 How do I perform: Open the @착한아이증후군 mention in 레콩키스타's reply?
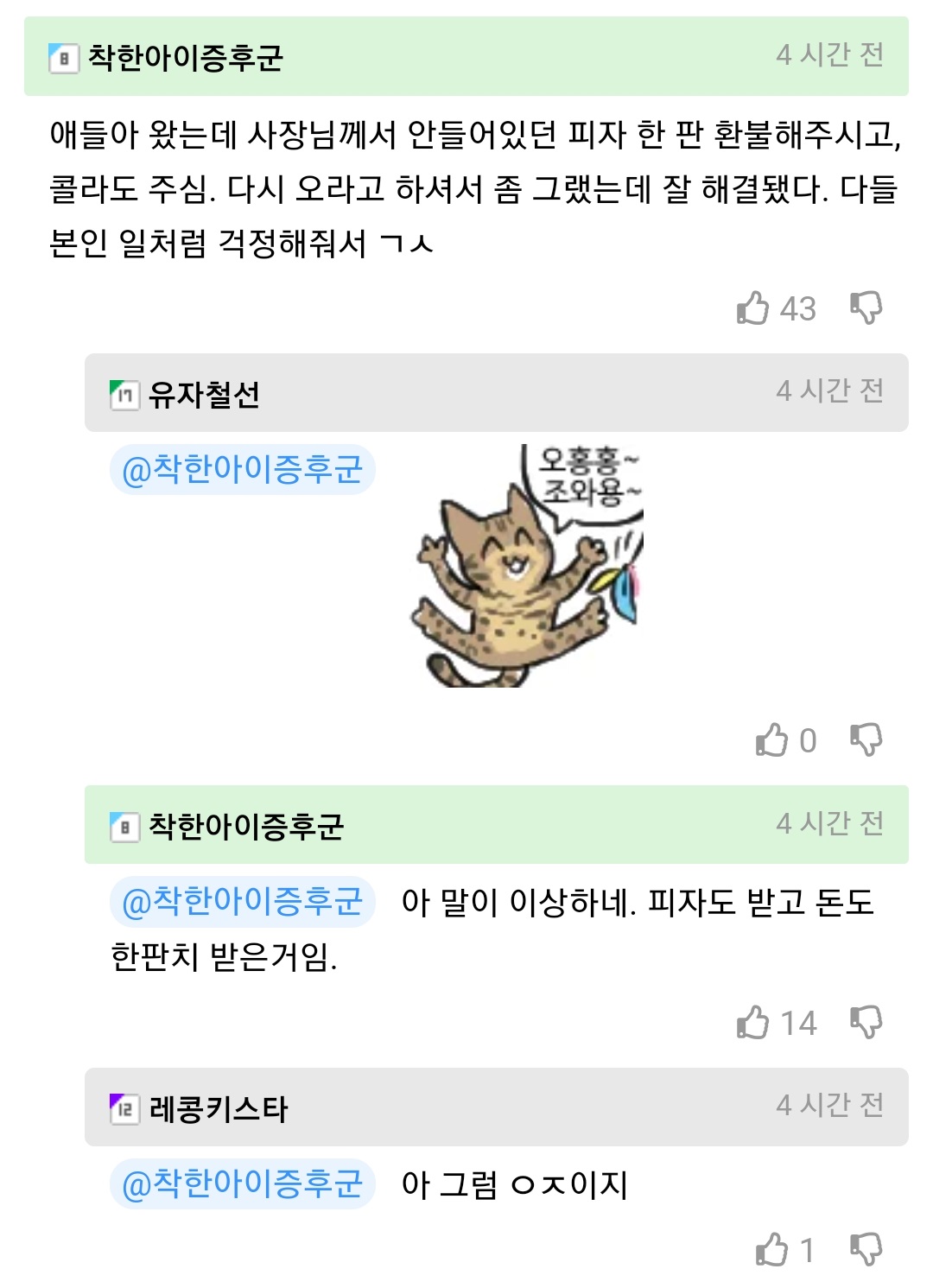(x=243, y=1183)
